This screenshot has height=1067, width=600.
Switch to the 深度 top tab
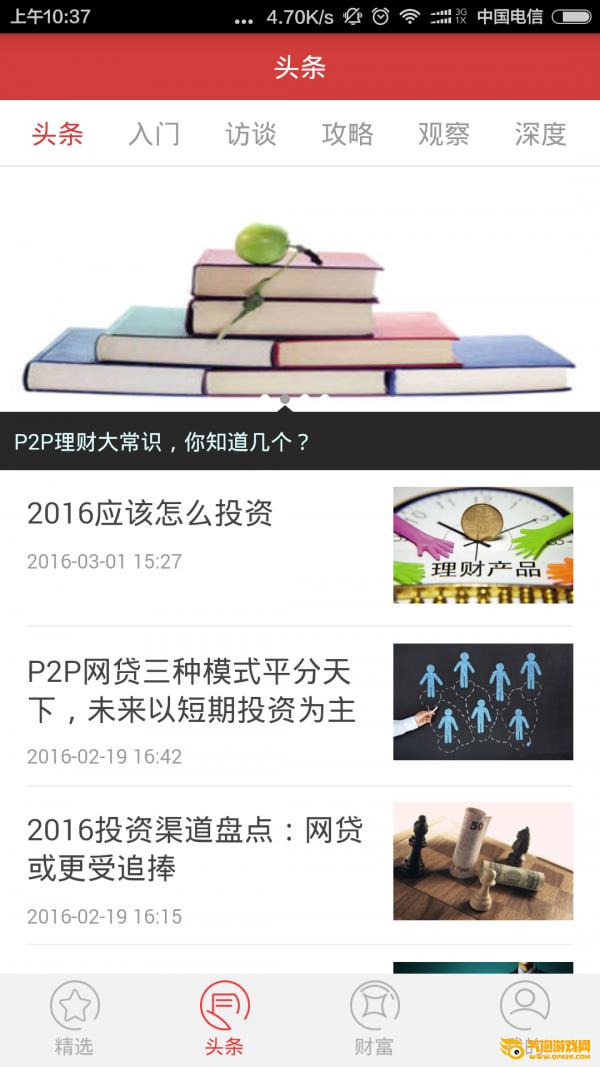pyautogui.click(x=540, y=134)
